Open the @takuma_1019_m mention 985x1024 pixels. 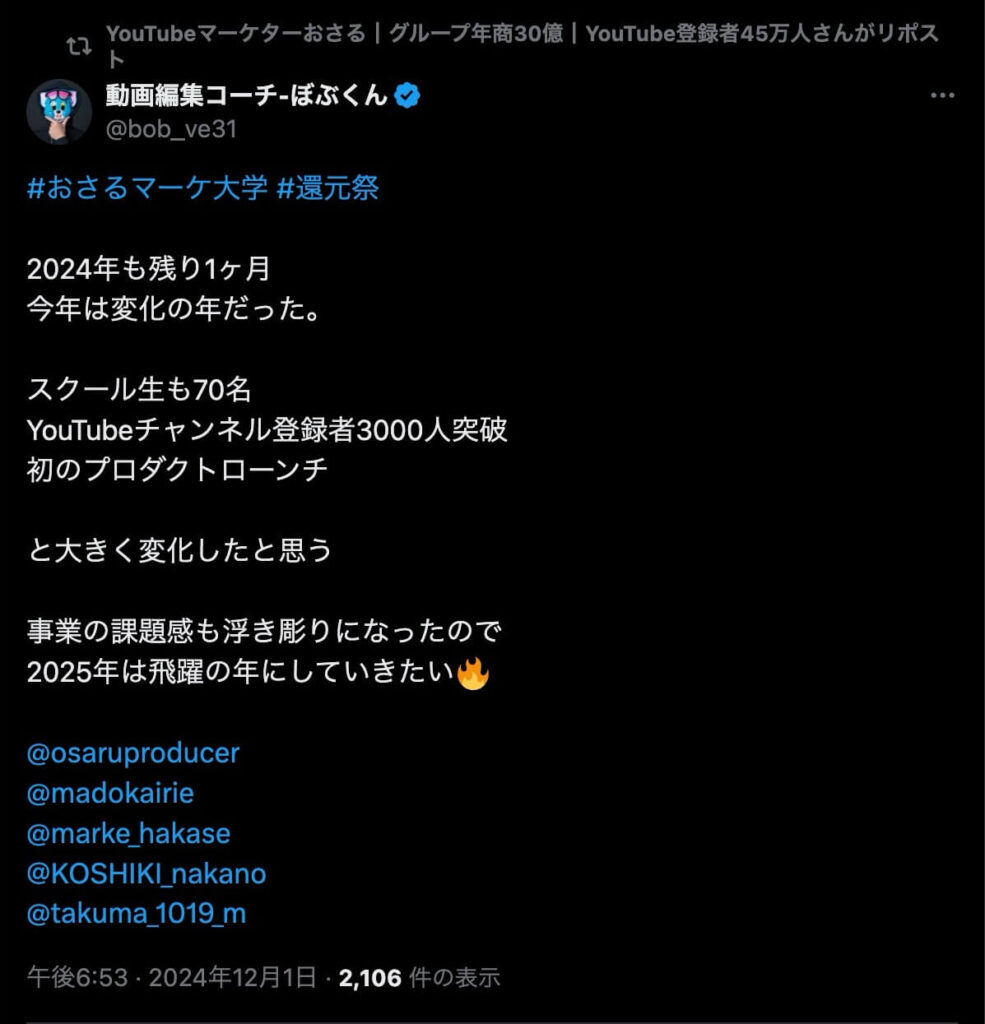point(136,914)
